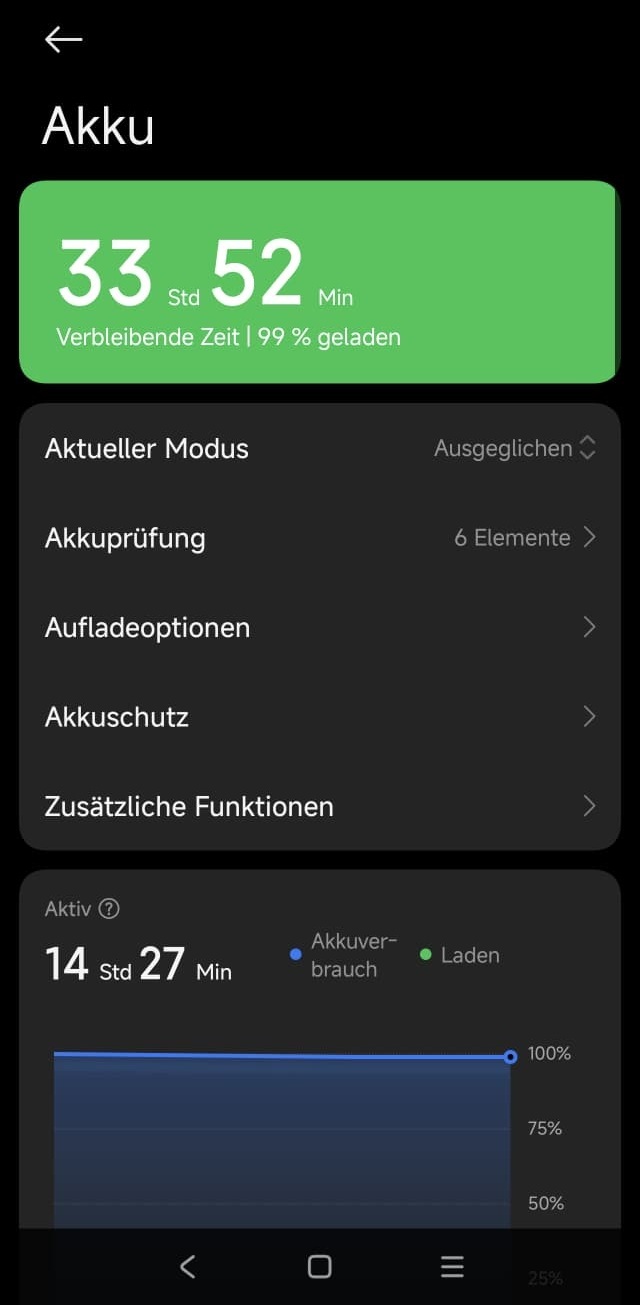Image resolution: width=640 pixels, height=1305 pixels.
Task: Open the Akkuschutz settings
Action: click(320, 717)
